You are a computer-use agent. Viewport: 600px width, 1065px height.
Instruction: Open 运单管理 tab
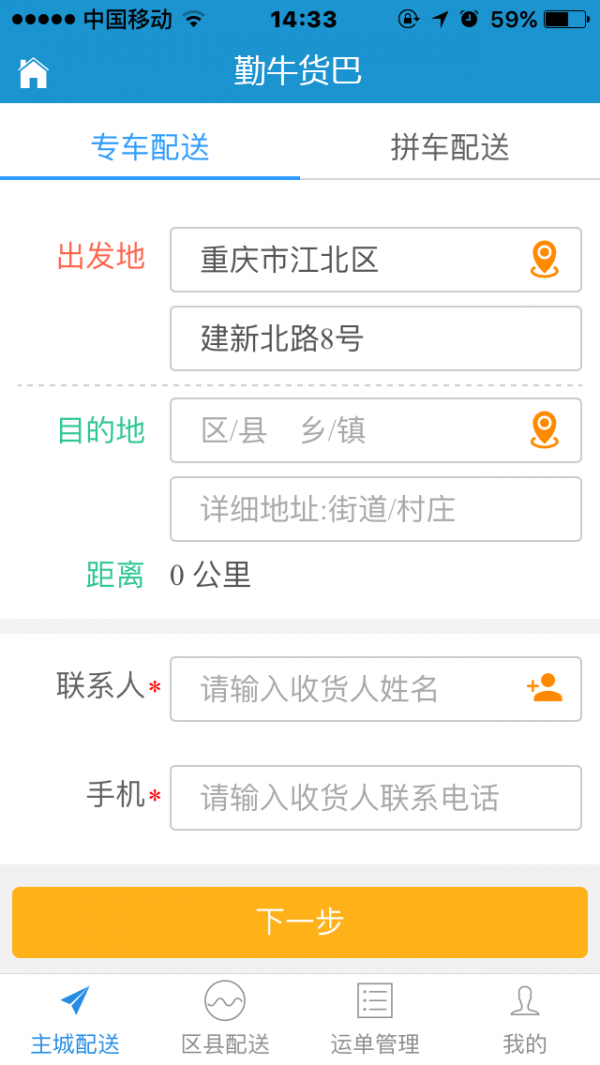point(375,1020)
